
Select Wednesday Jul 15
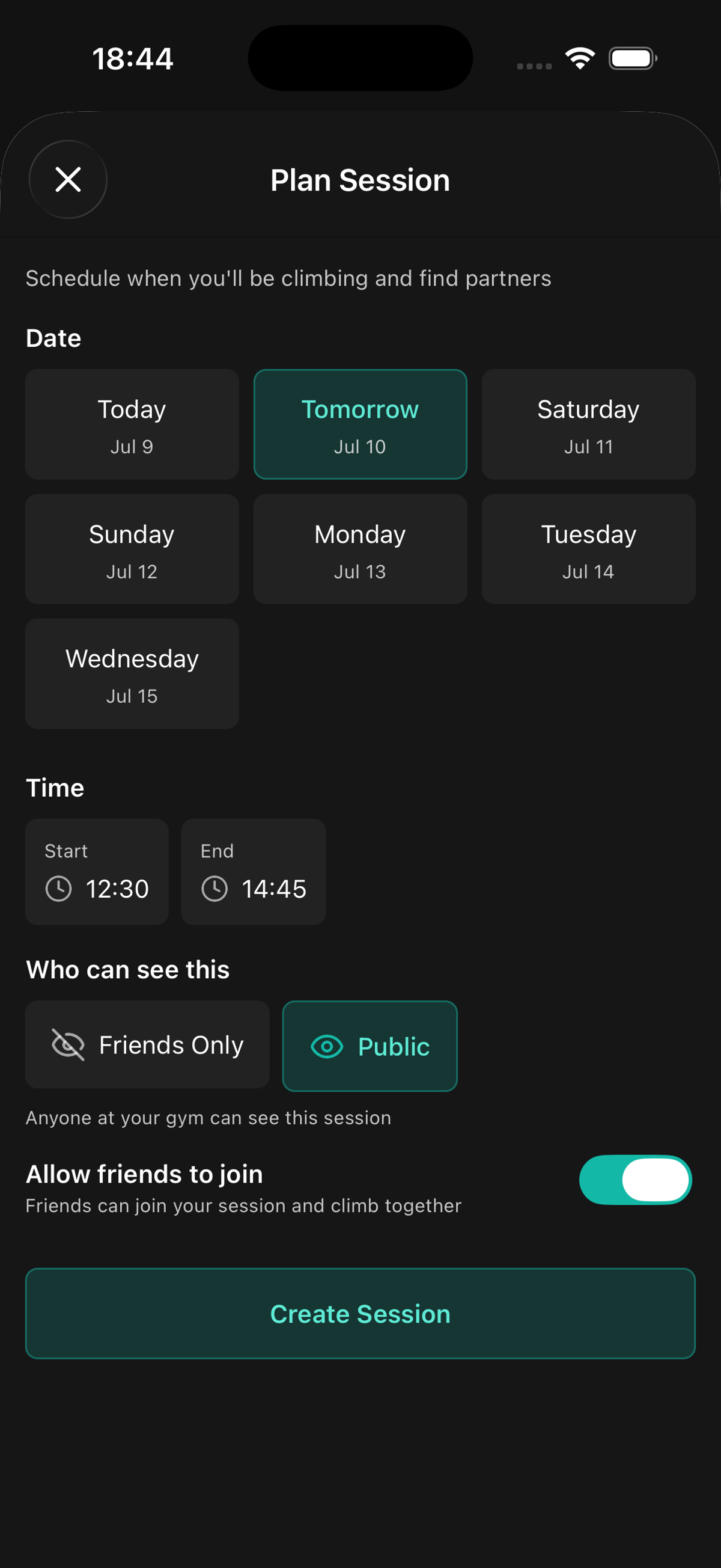(x=132, y=674)
